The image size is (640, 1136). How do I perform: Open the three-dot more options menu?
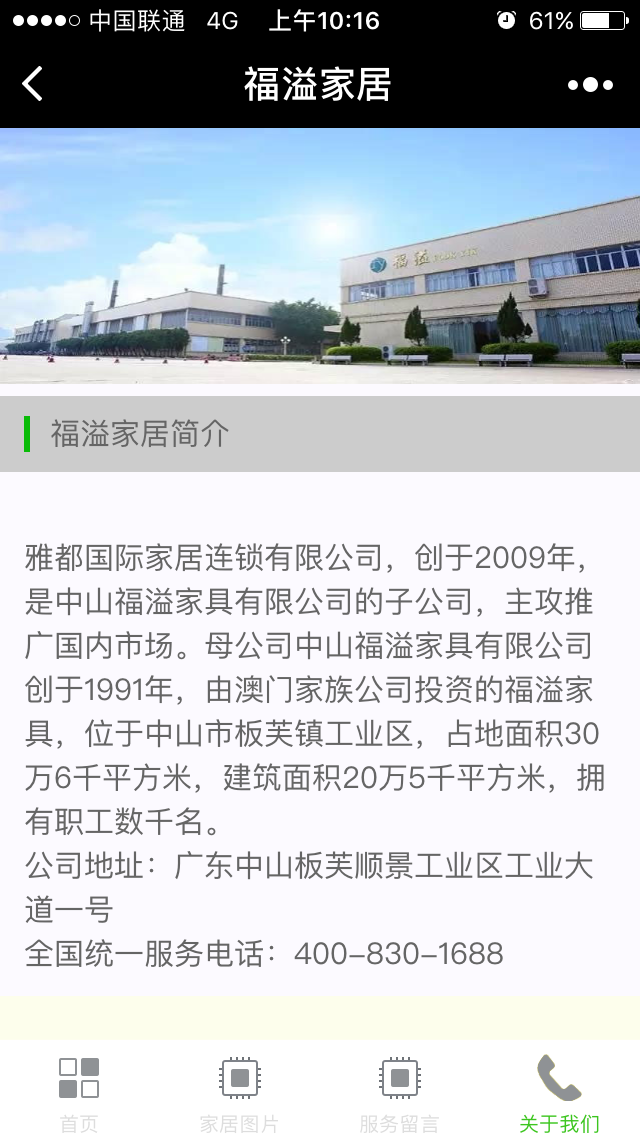pos(590,85)
